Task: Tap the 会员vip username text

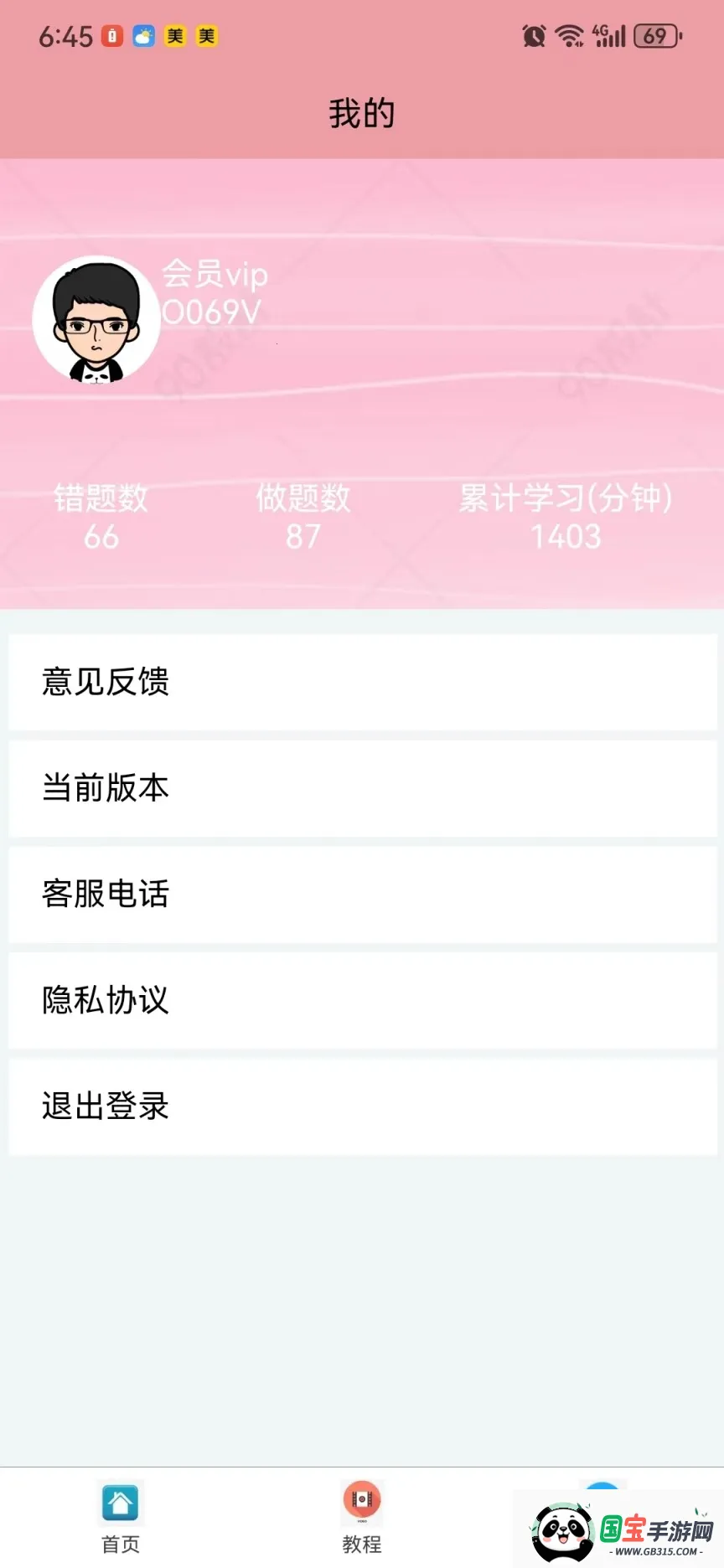Action: [x=215, y=276]
